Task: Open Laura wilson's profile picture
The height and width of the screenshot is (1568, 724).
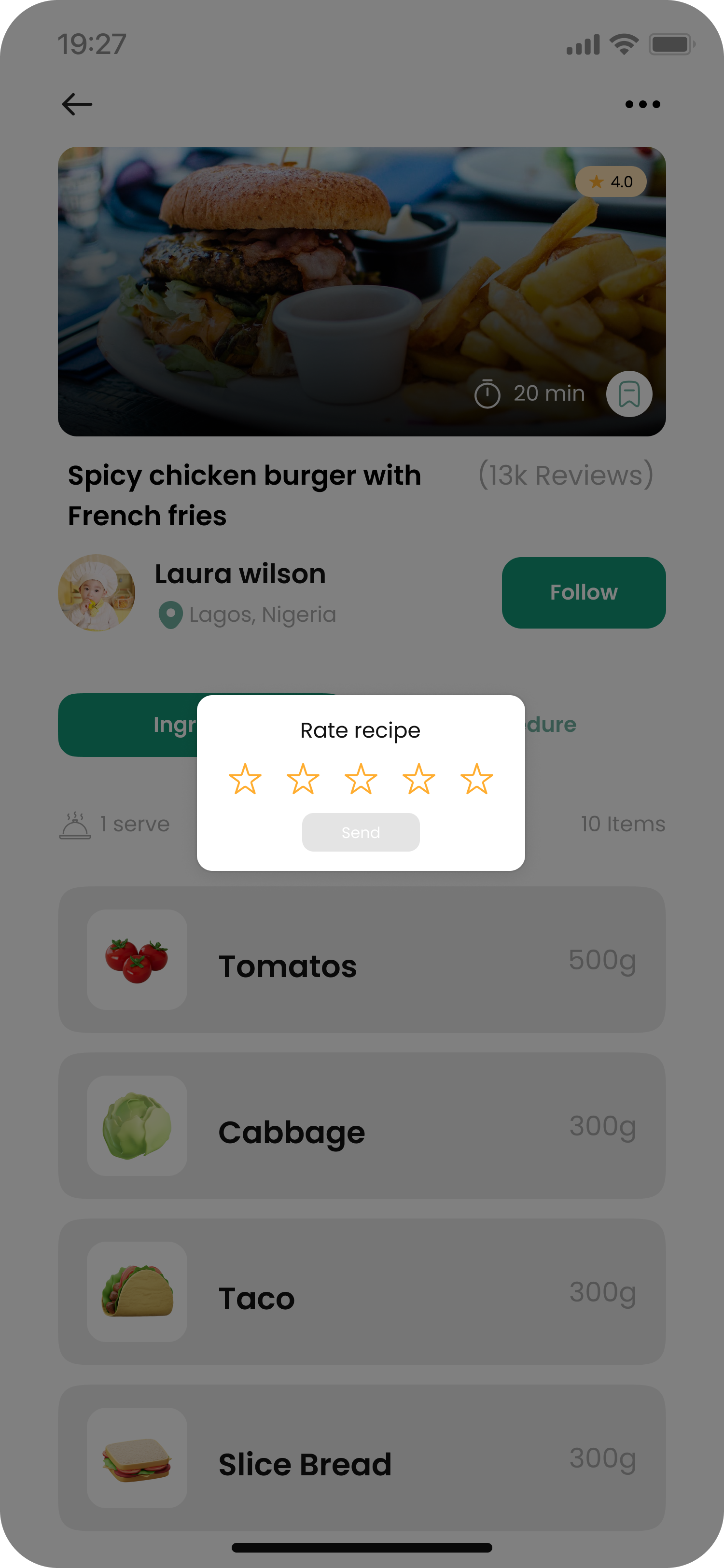Action: coord(97,592)
